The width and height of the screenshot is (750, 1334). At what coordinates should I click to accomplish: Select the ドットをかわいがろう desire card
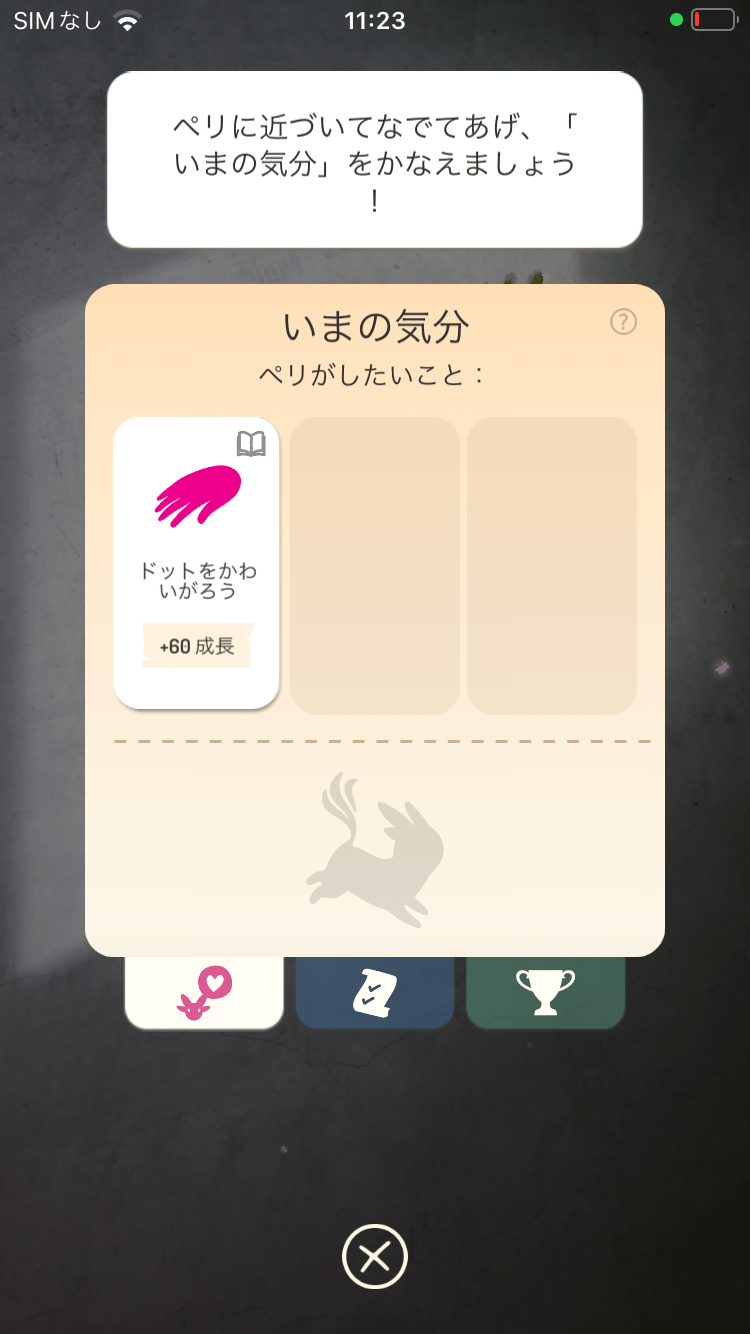click(x=196, y=563)
